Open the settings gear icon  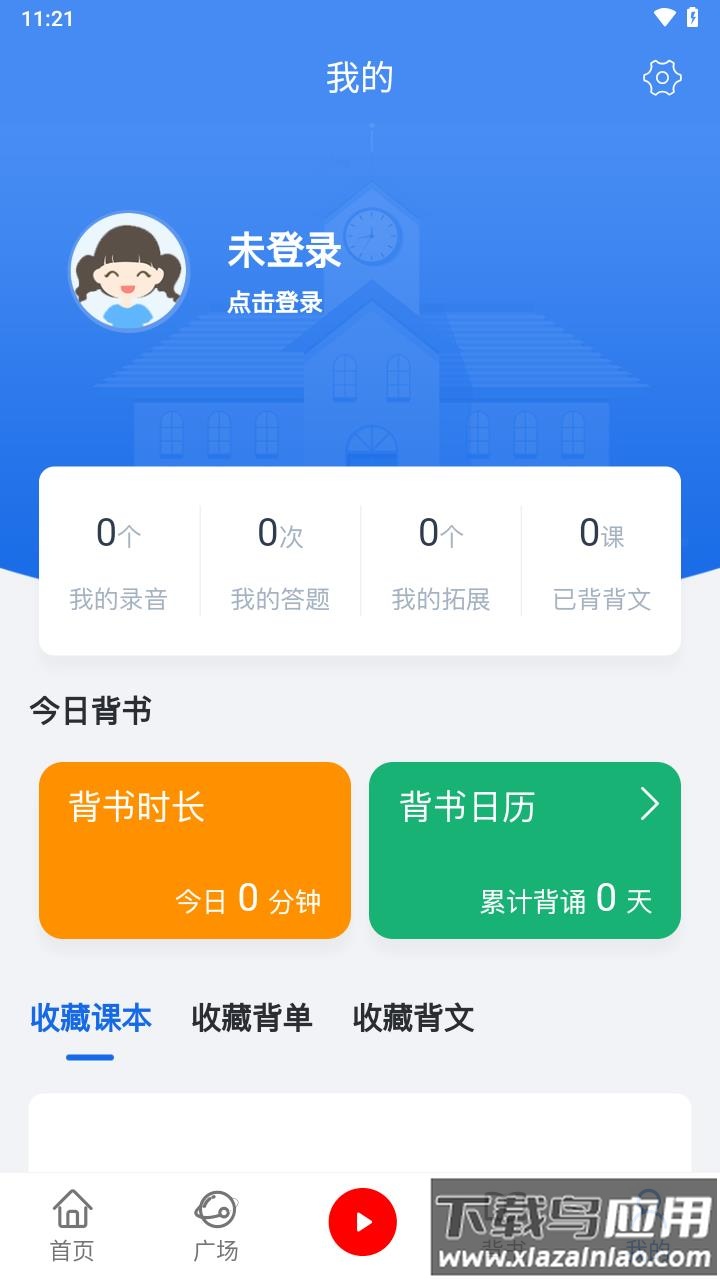660,76
